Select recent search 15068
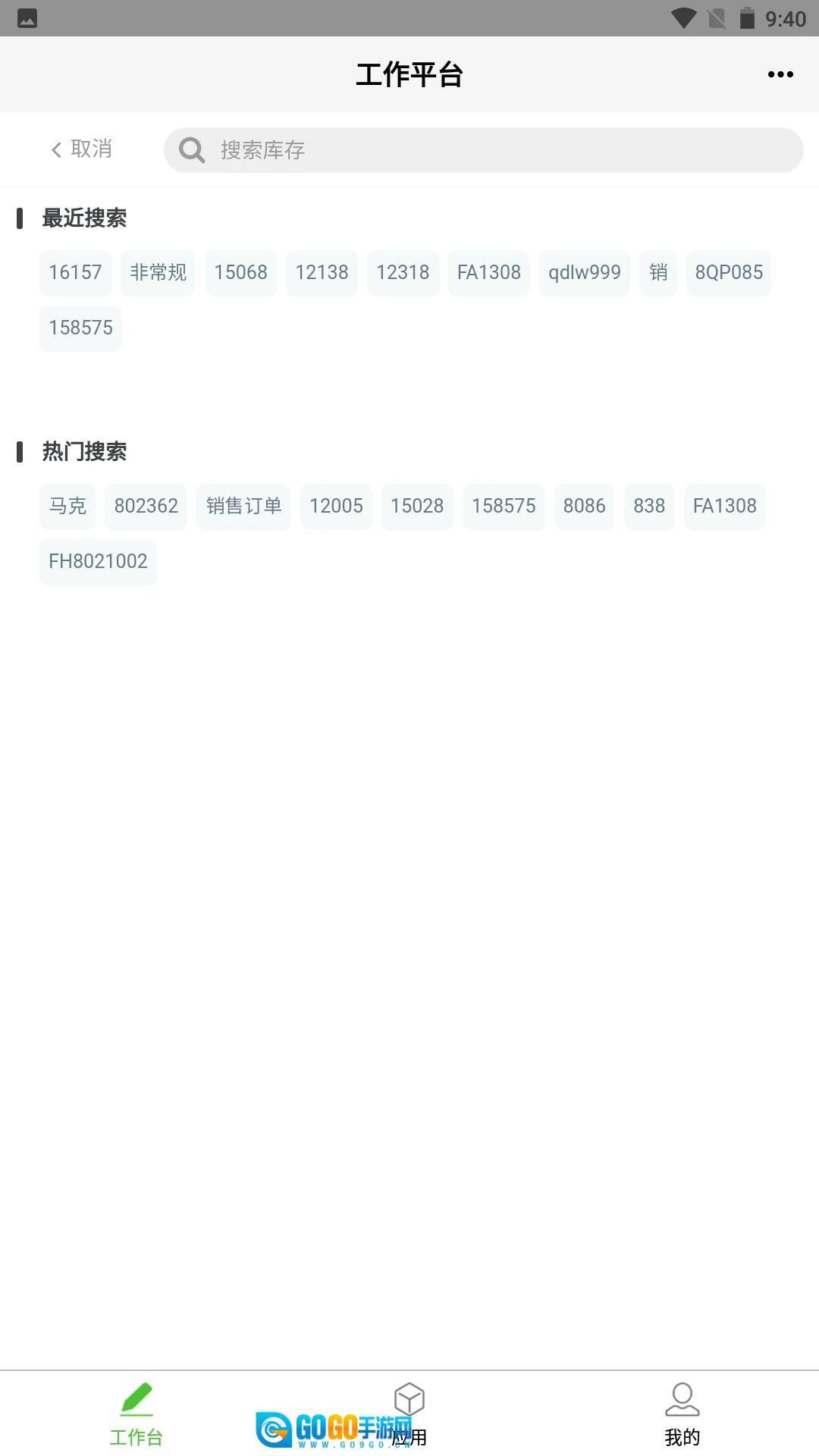The width and height of the screenshot is (819, 1456). (x=240, y=273)
